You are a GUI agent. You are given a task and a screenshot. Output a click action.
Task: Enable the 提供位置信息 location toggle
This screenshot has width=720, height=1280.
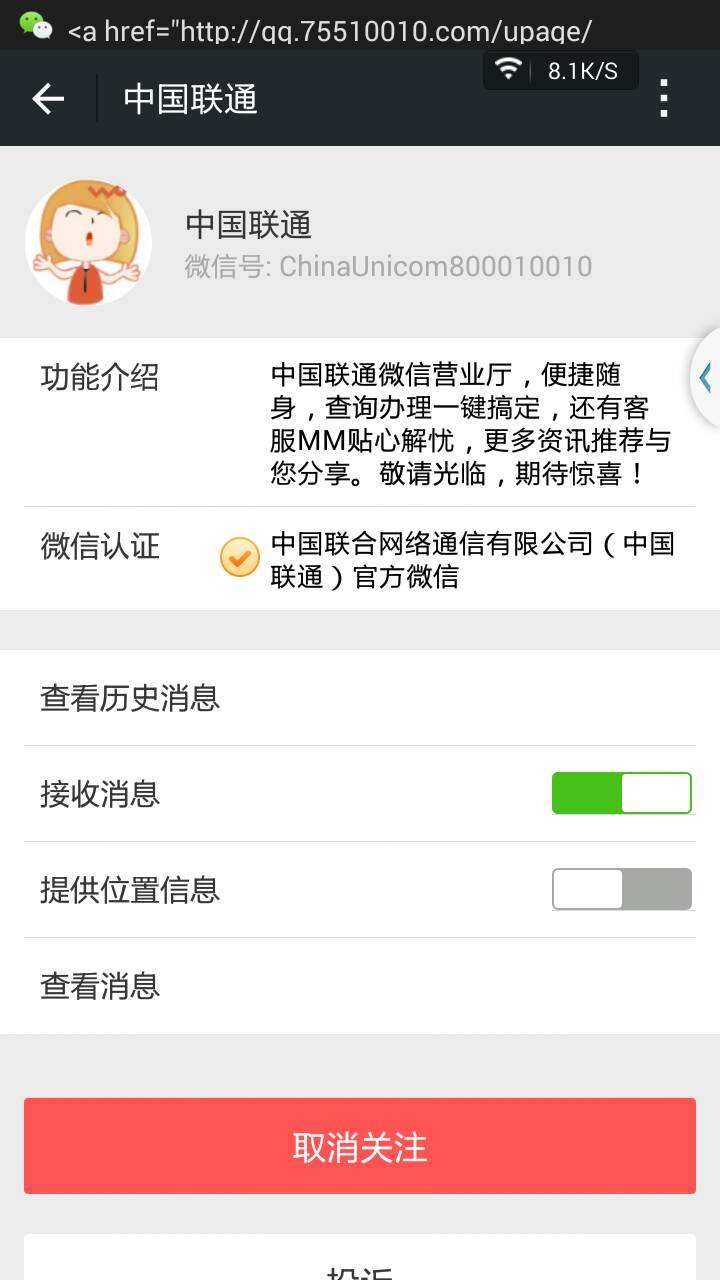[x=621, y=888]
